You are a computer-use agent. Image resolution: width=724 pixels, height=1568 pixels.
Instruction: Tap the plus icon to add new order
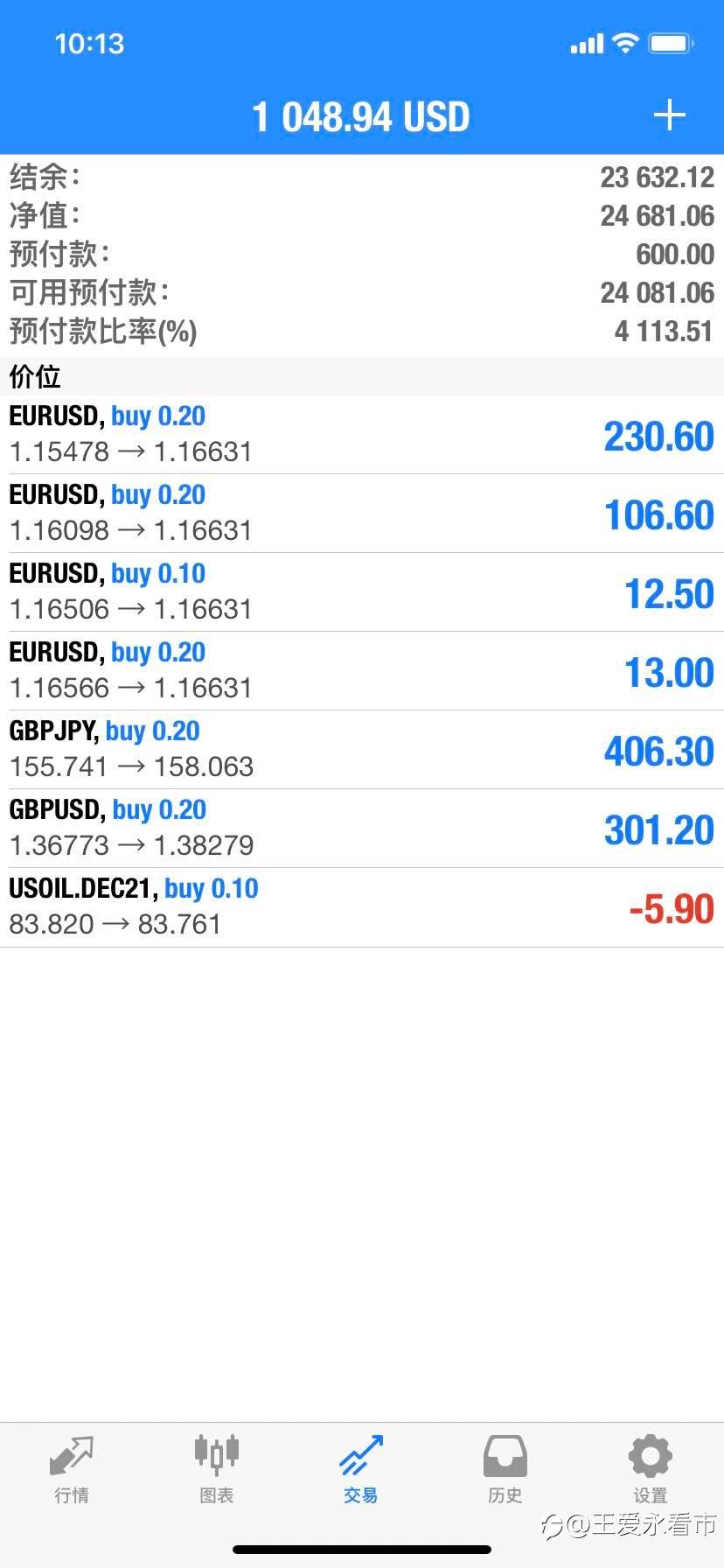tap(669, 115)
